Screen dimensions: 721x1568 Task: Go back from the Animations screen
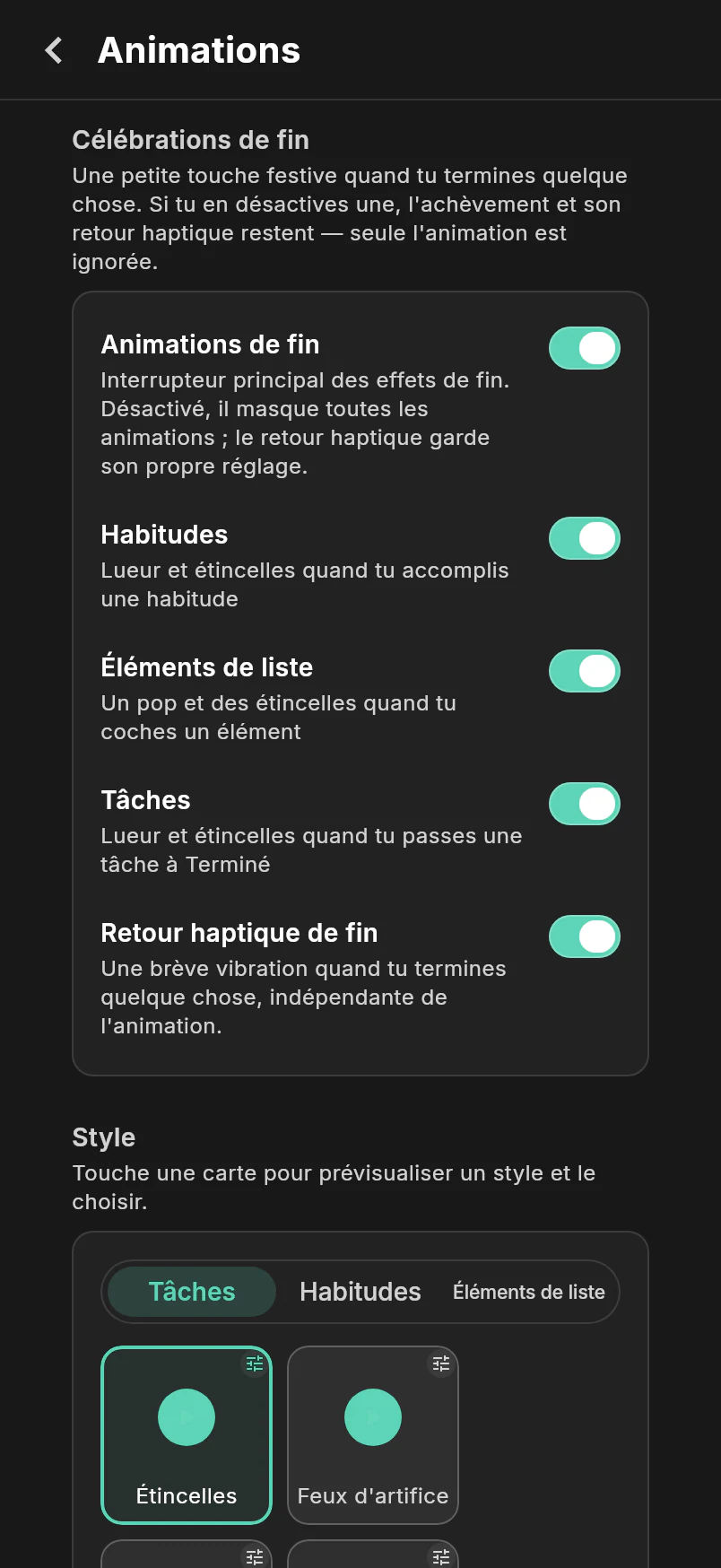click(54, 50)
